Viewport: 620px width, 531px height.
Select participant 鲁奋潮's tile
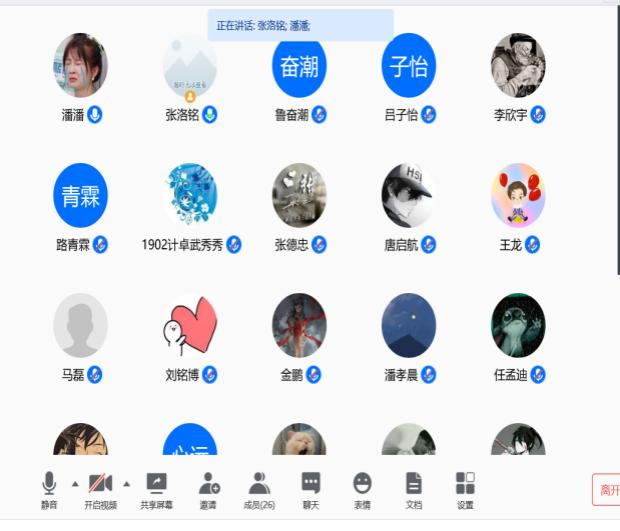point(299,65)
